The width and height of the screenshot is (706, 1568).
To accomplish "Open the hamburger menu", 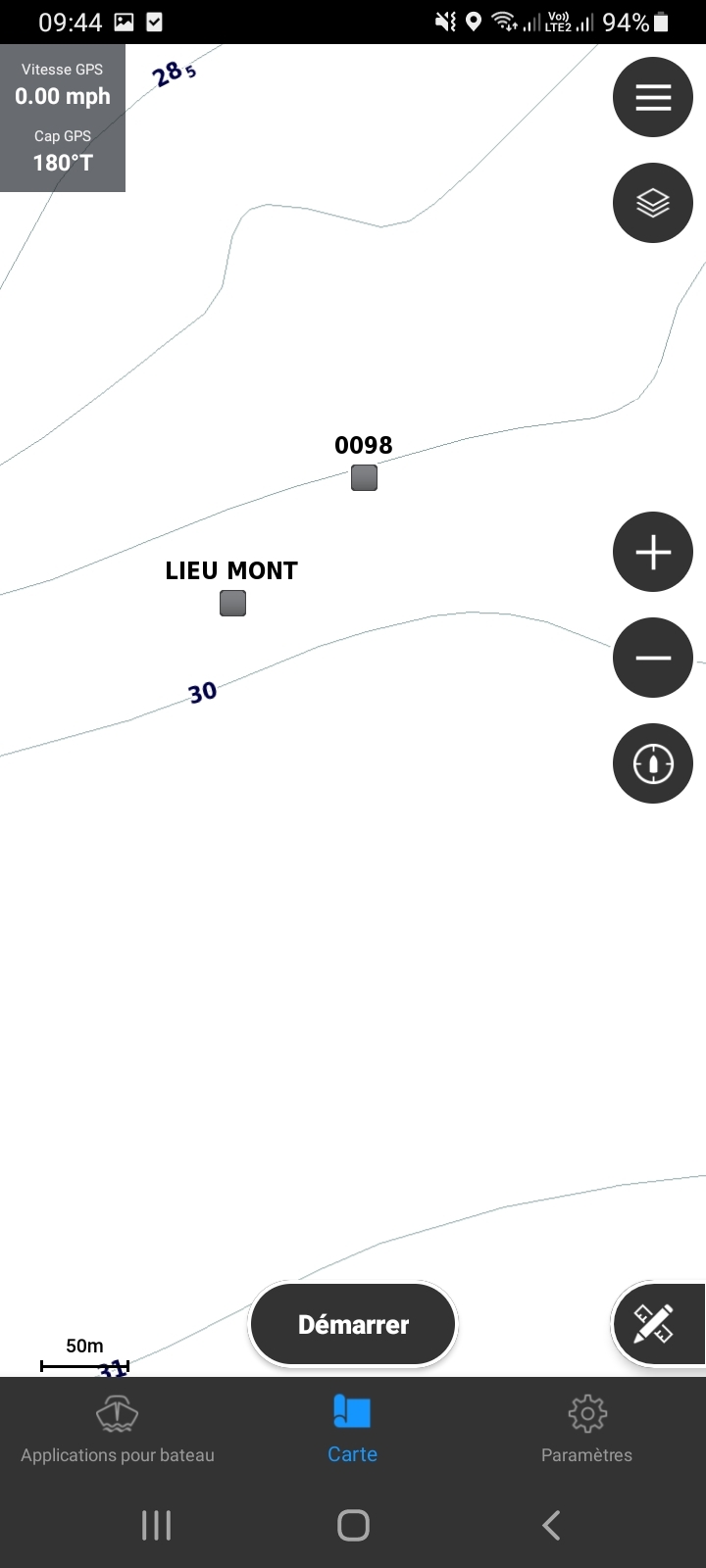I will [x=653, y=97].
